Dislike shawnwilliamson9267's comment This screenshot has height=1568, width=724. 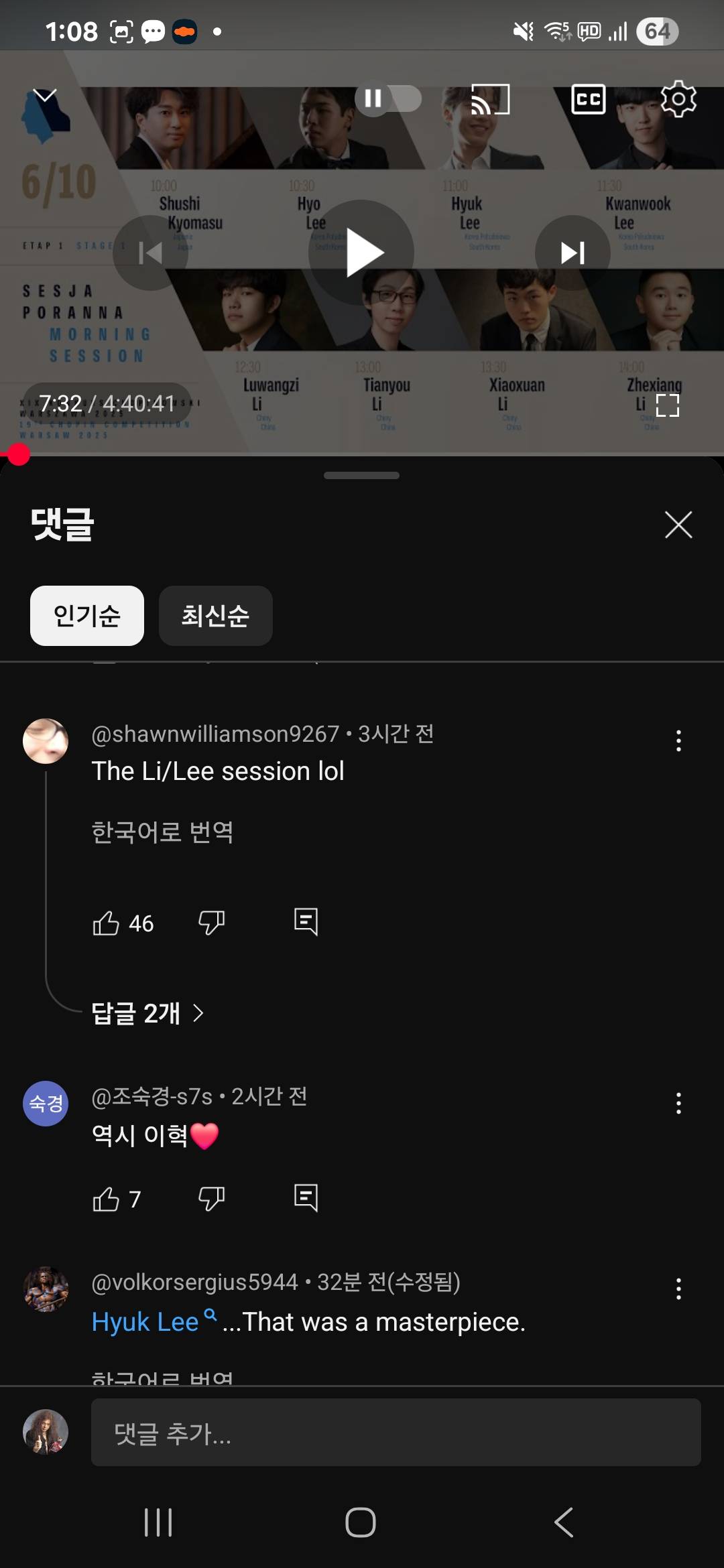(211, 923)
